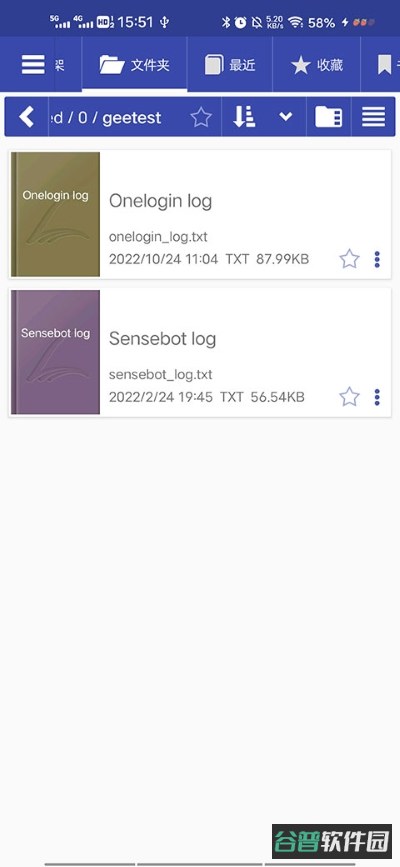Go back to the parent folder
Screen dimensions: 400x867
tap(27, 117)
